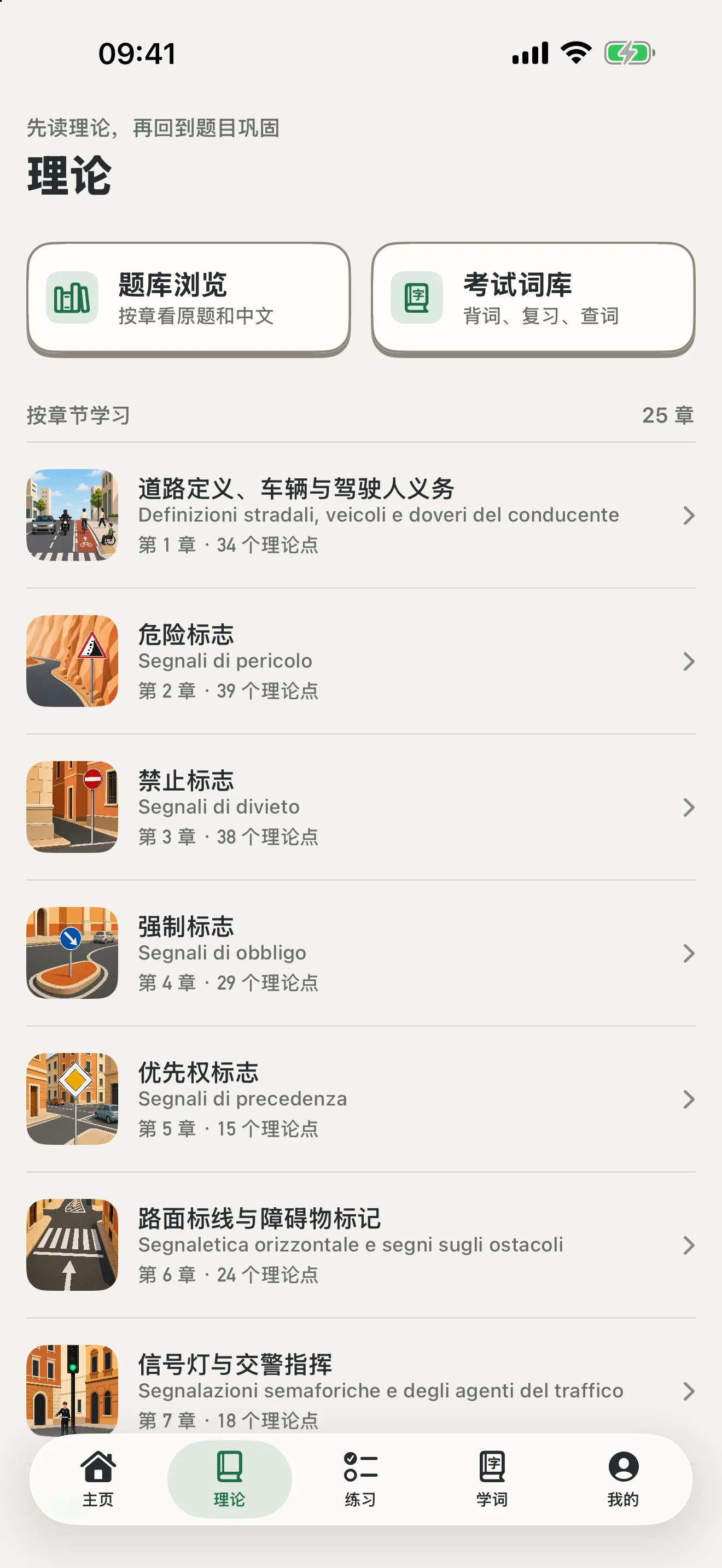Open the 我的 profile tab
Screen dimensions: 722x1568
point(624,1479)
